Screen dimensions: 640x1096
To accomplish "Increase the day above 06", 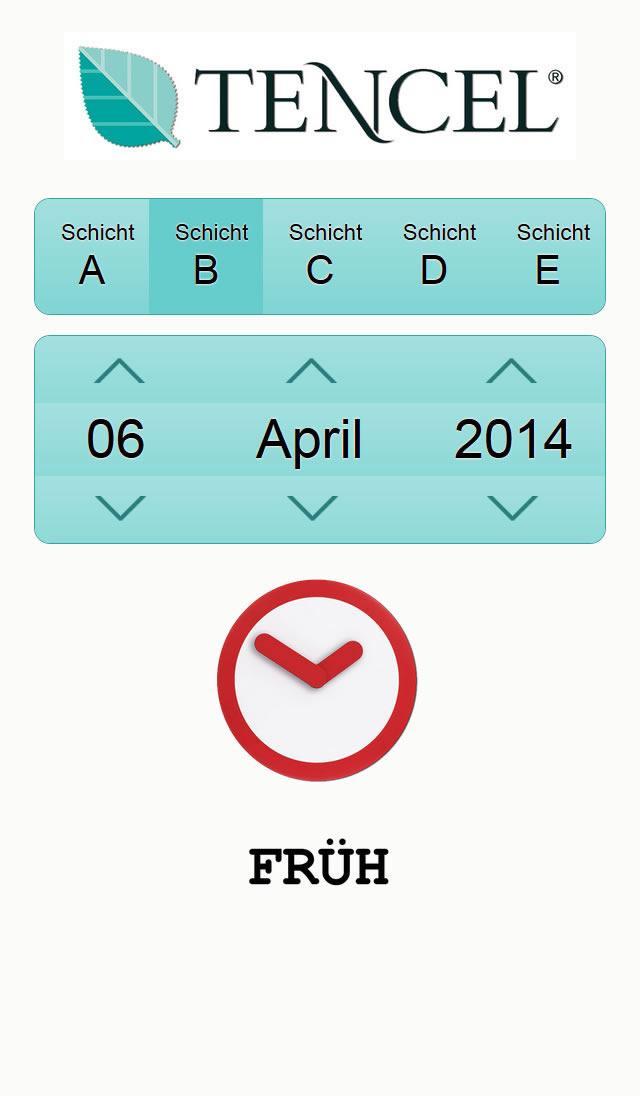I will tap(119, 371).
